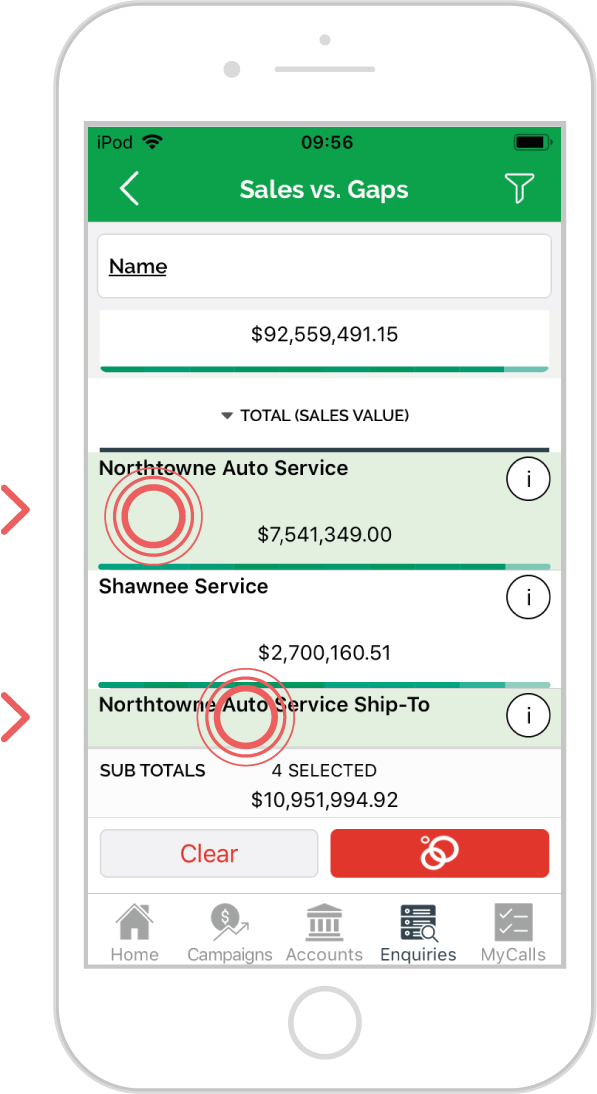Open the filter funnel icon

coord(520,188)
